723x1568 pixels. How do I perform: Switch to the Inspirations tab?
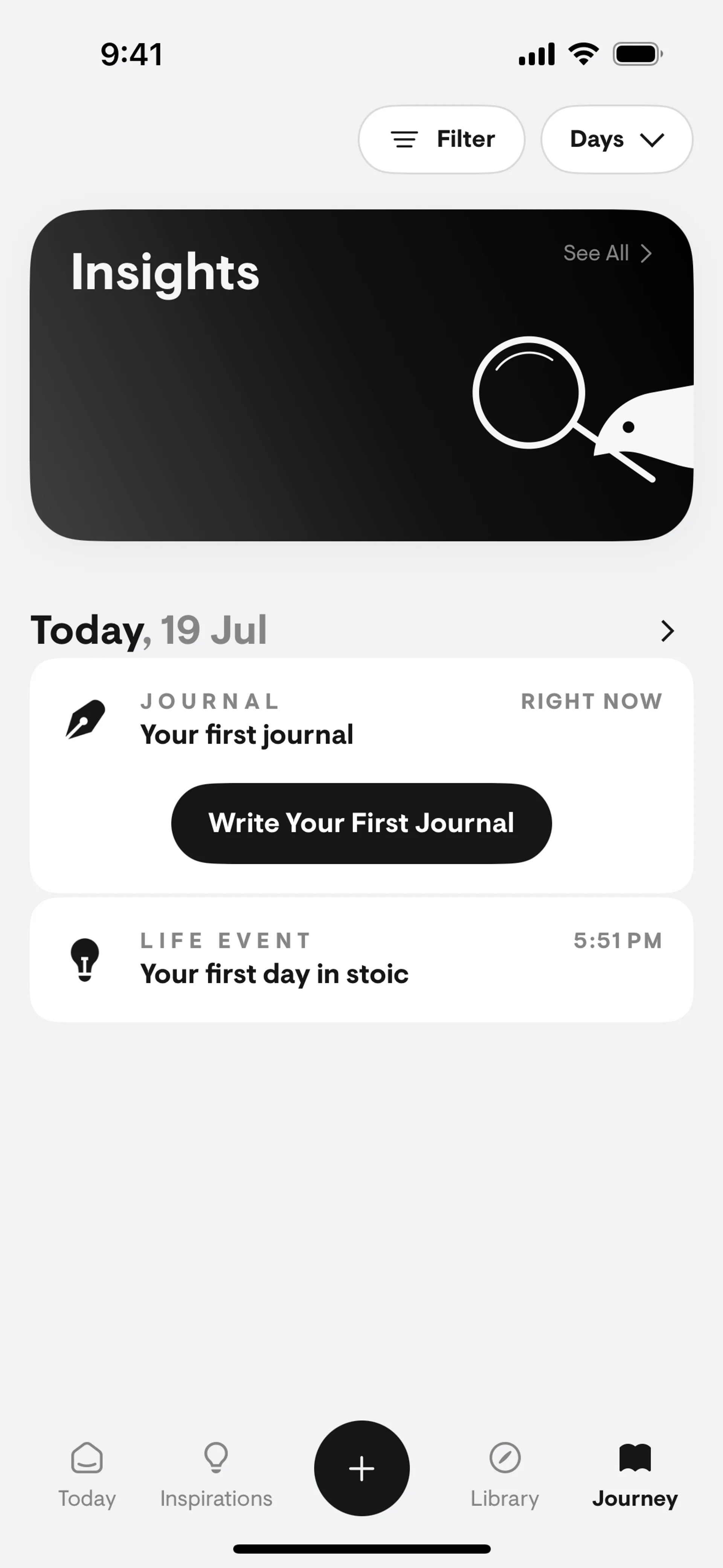click(x=216, y=1473)
